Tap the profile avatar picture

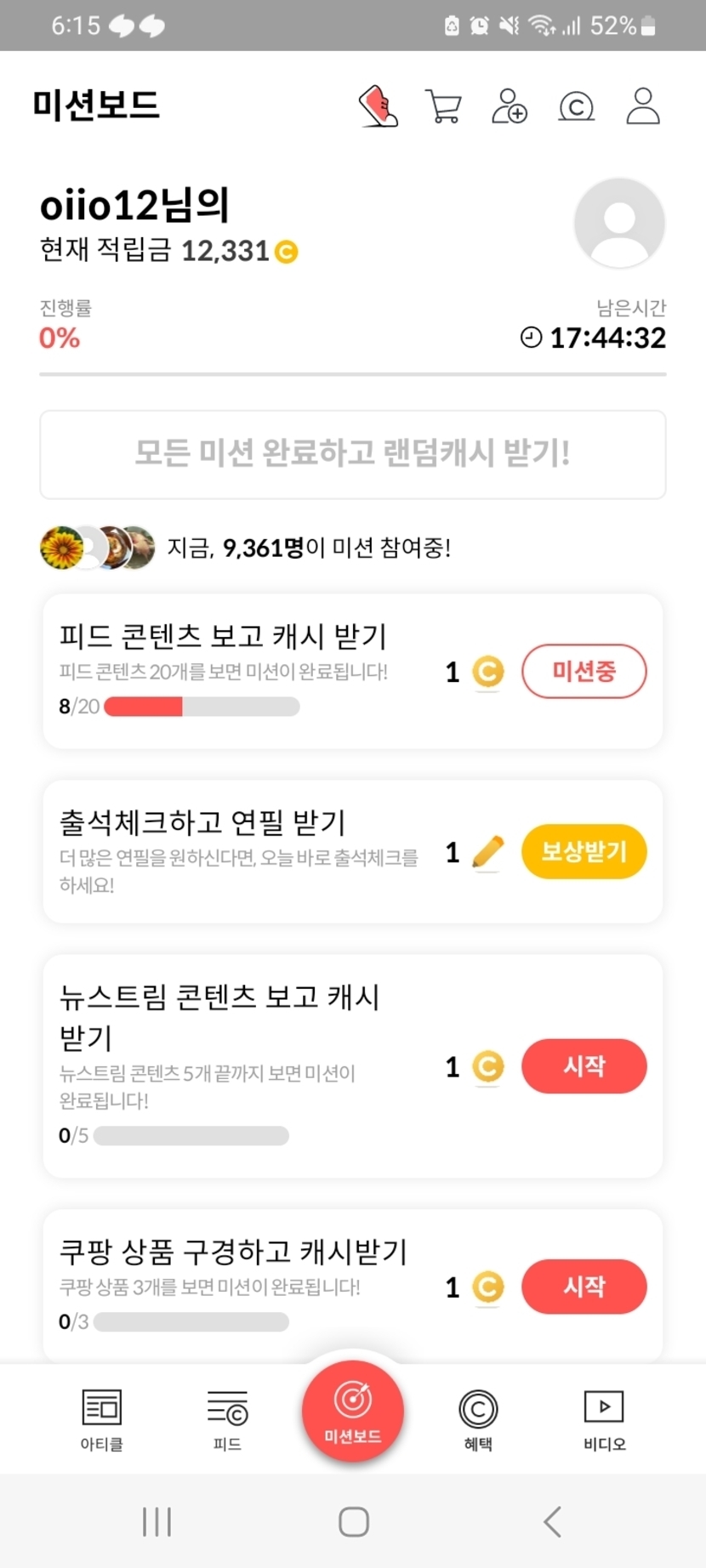619,224
